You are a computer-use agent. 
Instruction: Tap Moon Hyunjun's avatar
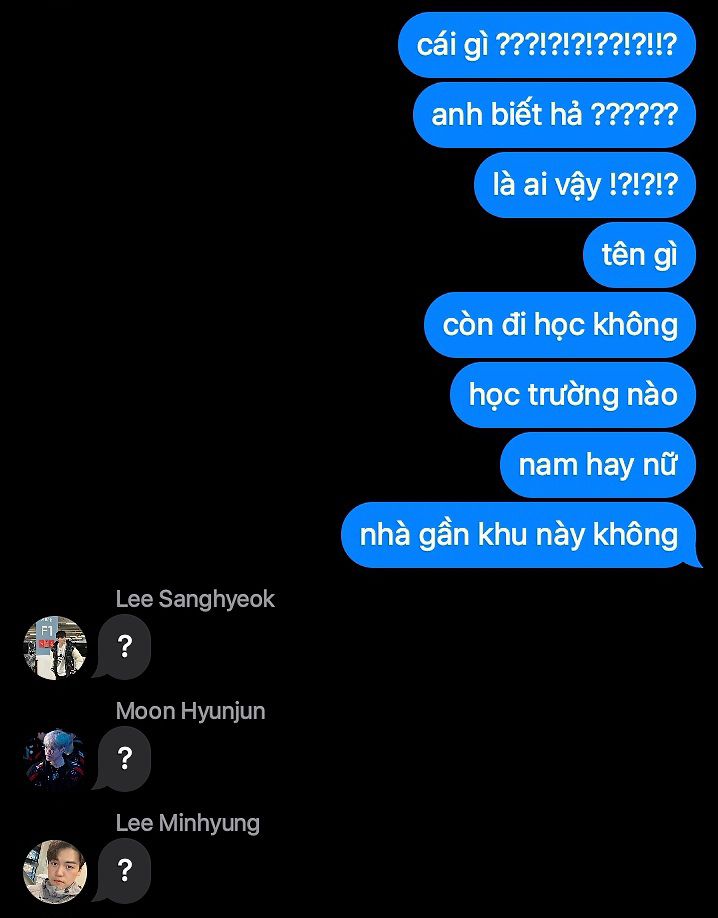[x=55, y=760]
